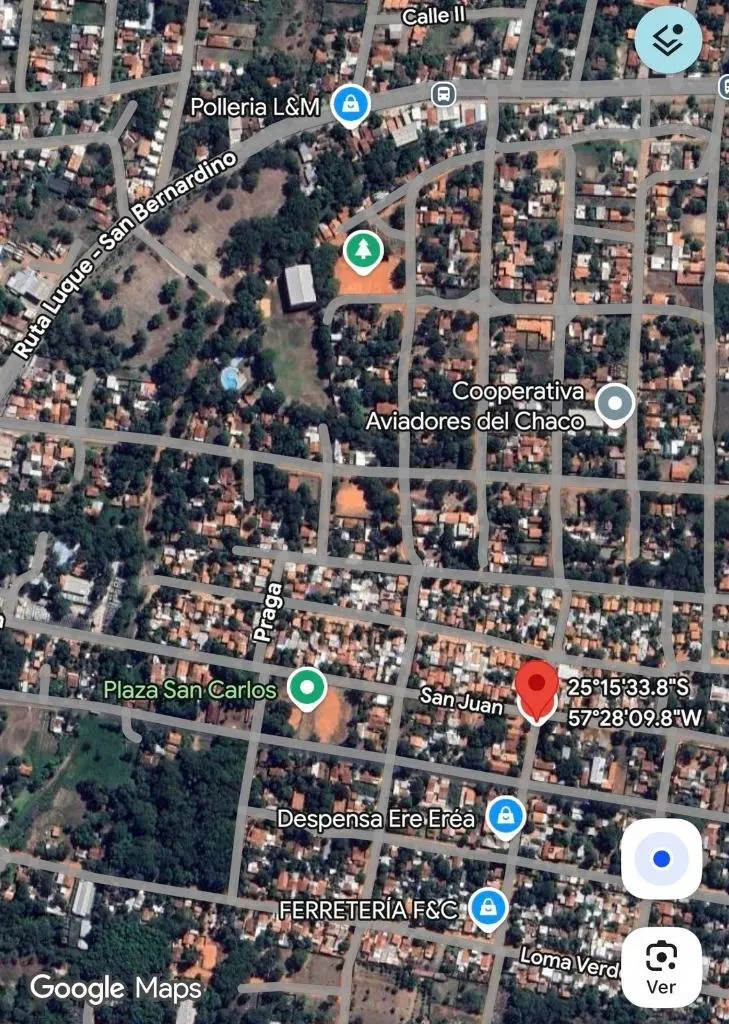Open the Ver camera lens button
Screen dimensions: 729x1024
coord(661,967)
